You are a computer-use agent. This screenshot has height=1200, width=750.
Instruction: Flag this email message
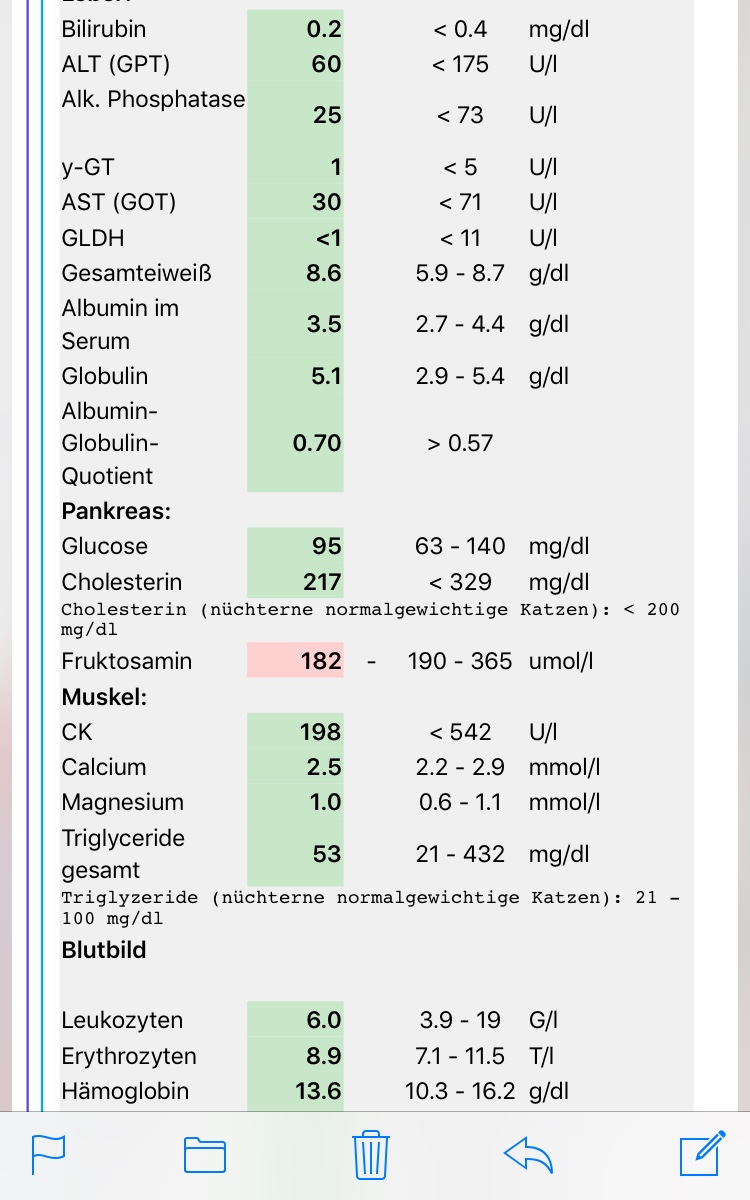pos(48,1155)
